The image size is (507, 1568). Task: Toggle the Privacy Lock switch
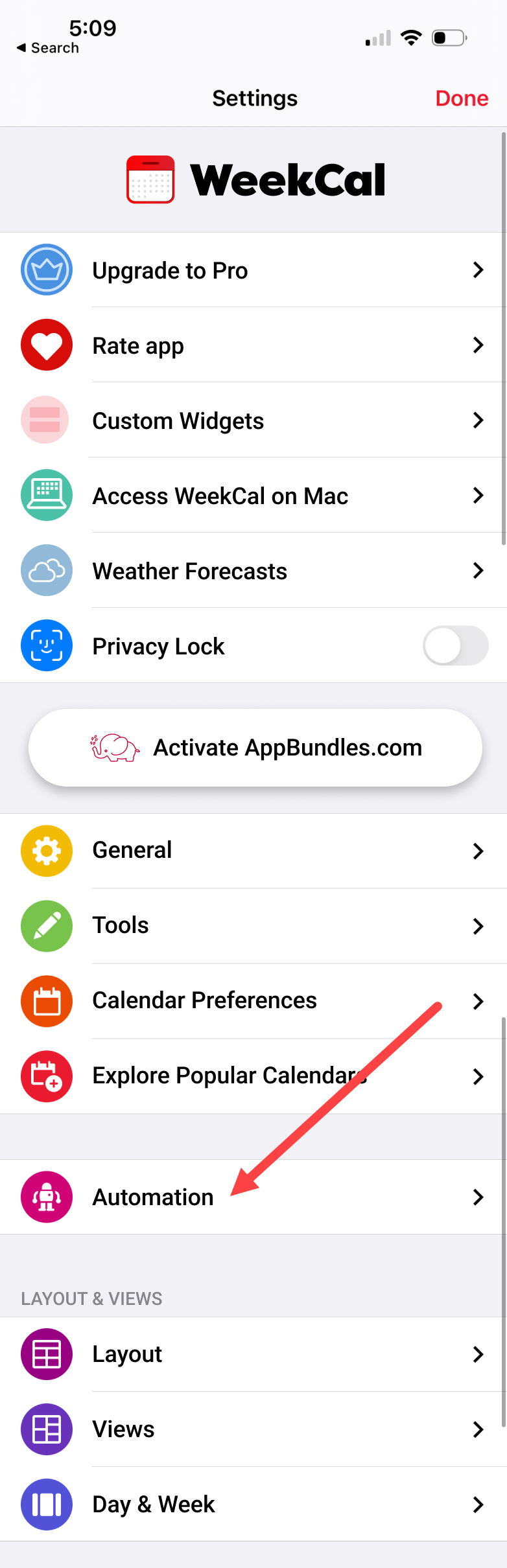click(x=454, y=646)
